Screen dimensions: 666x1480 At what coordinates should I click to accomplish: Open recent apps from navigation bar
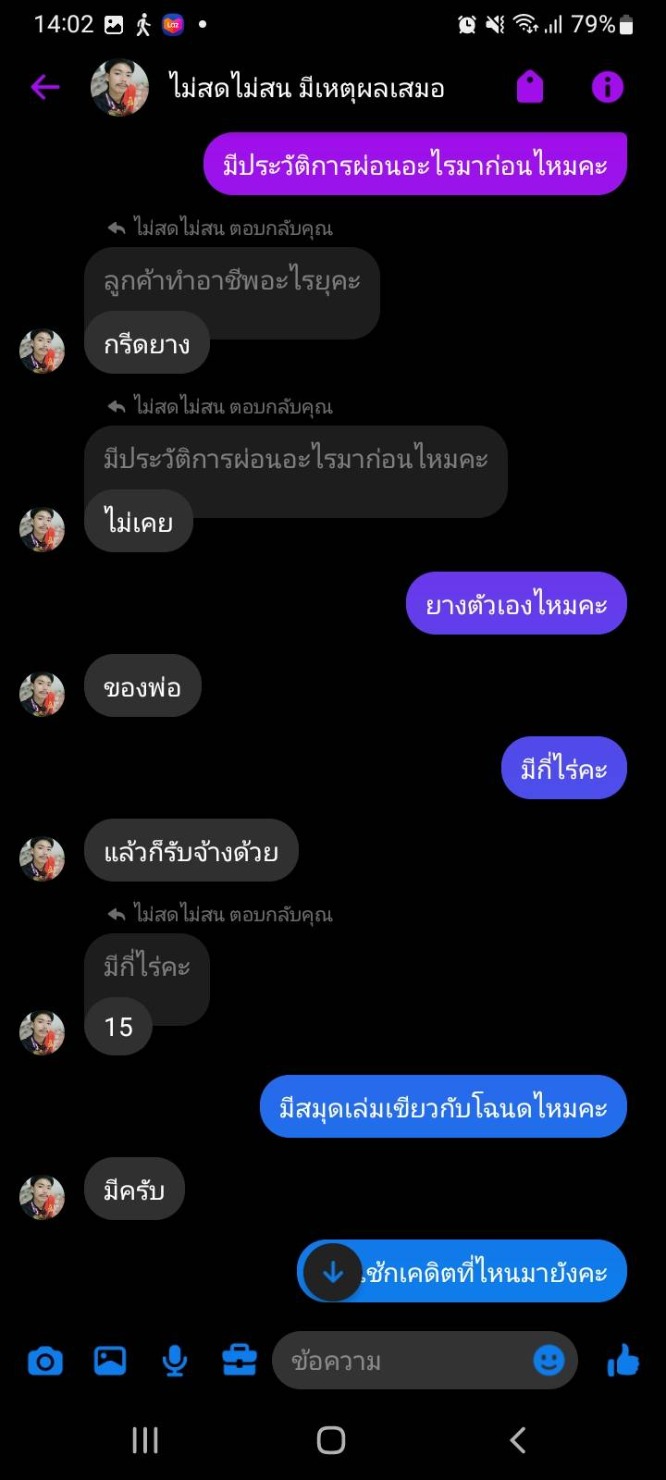(x=146, y=1440)
